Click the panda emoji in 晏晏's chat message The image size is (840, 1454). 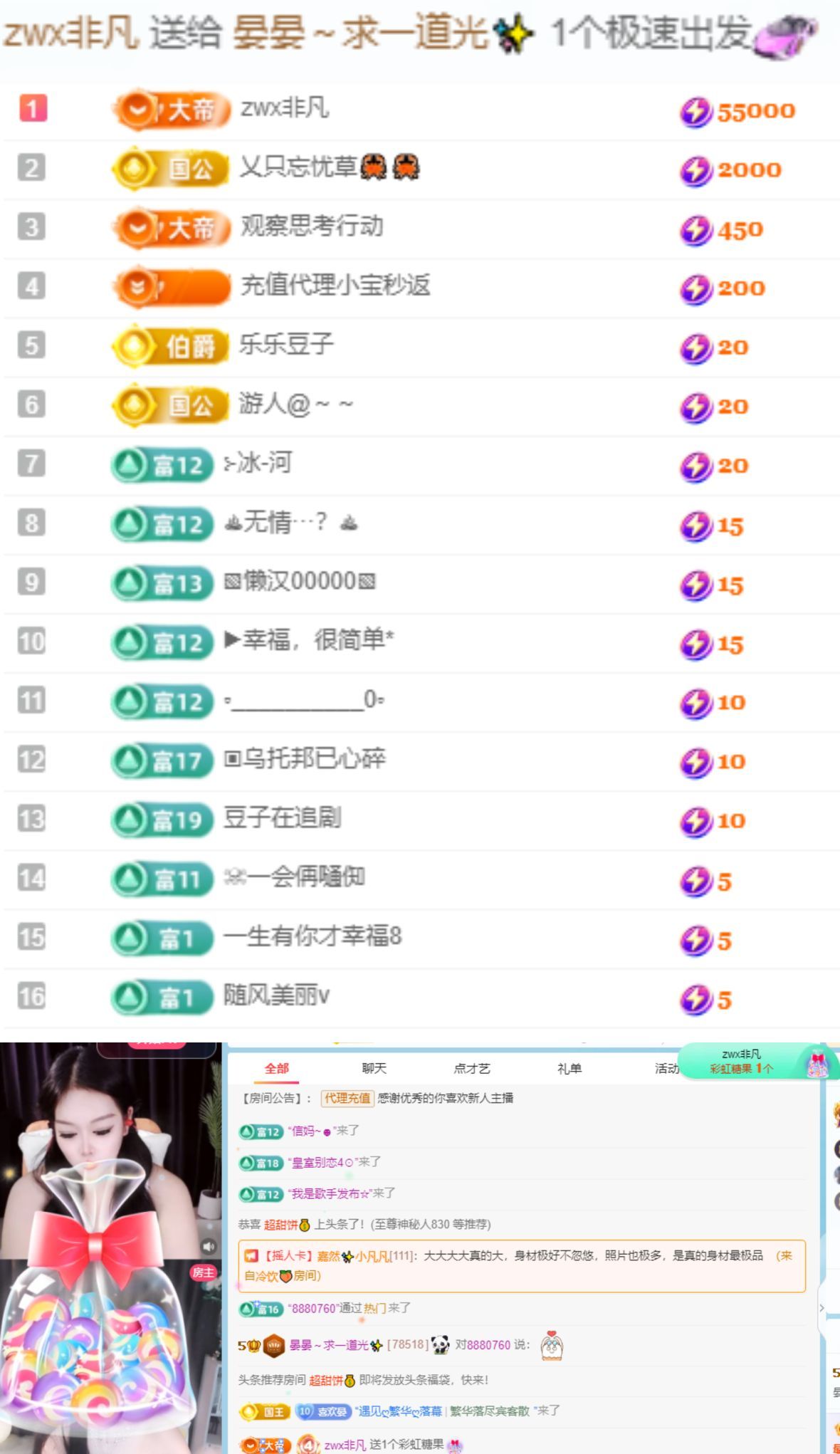point(440,1344)
